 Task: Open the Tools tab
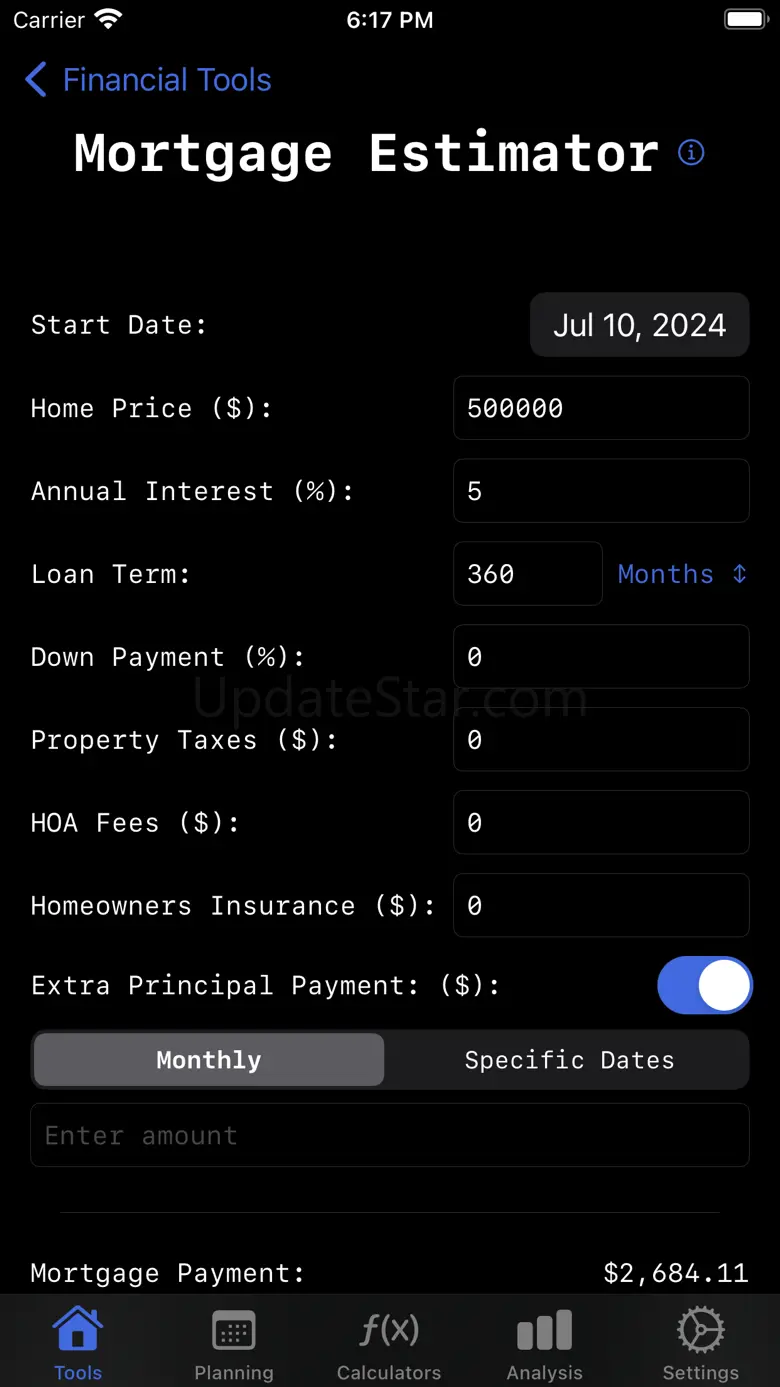78,1343
